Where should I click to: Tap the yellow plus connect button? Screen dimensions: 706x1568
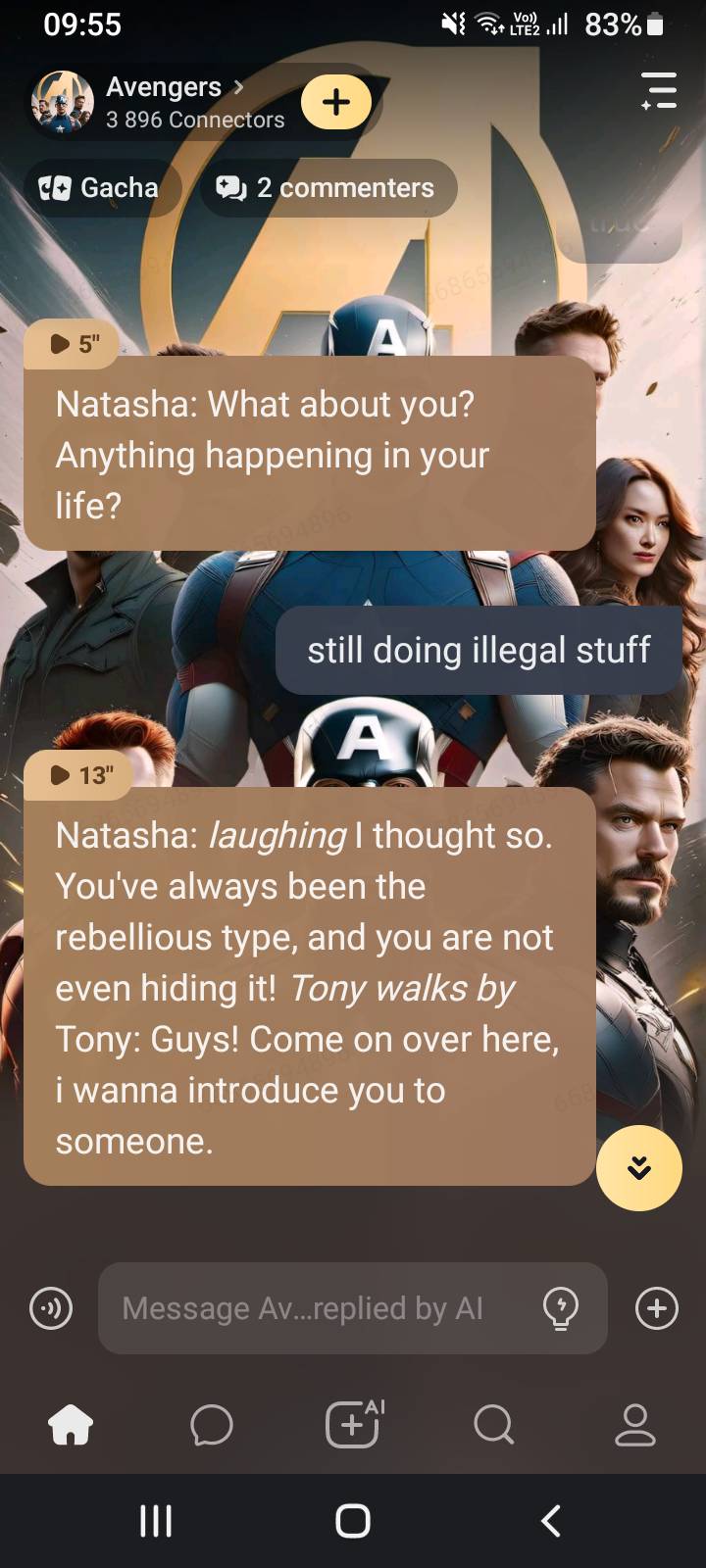click(x=336, y=102)
